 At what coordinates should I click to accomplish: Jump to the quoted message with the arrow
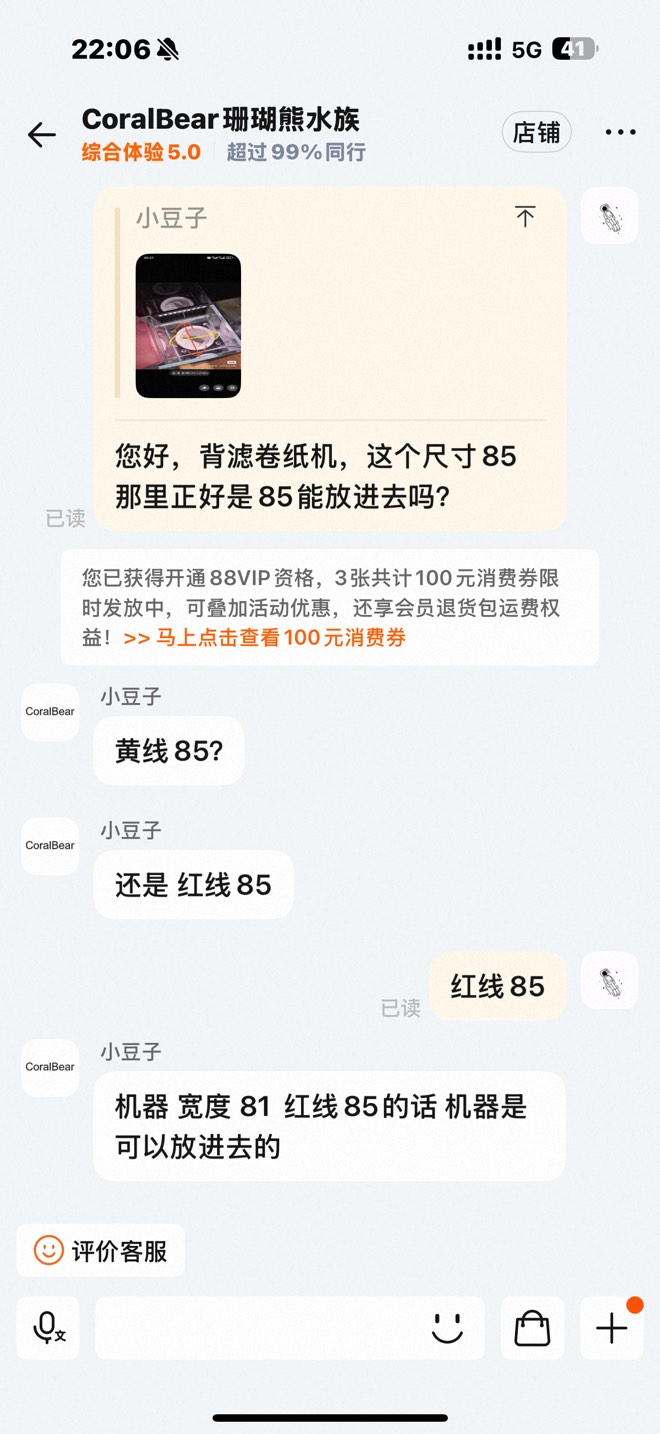point(525,216)
